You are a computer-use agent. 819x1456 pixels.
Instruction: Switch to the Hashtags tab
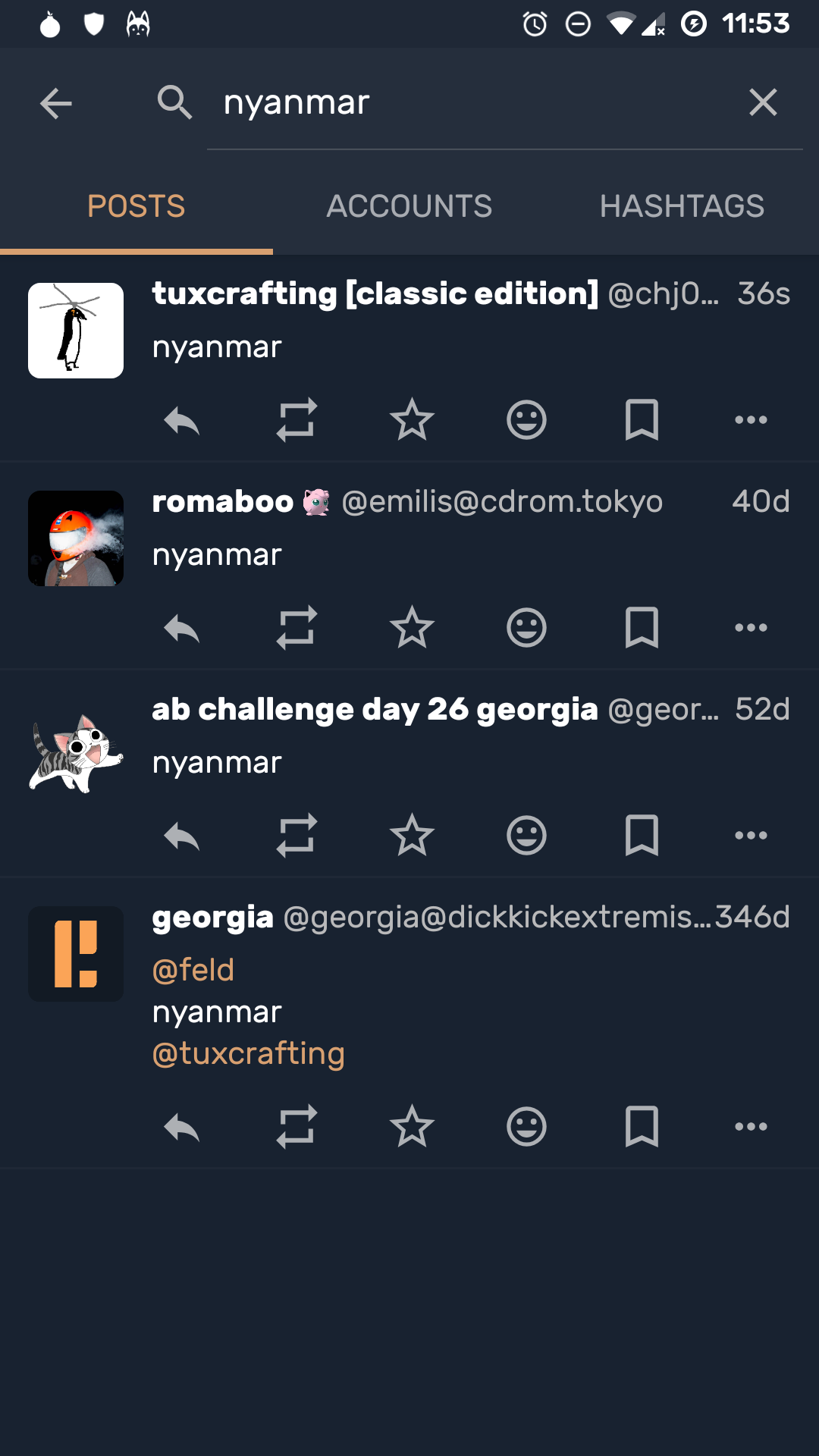(x=682, y=206)
